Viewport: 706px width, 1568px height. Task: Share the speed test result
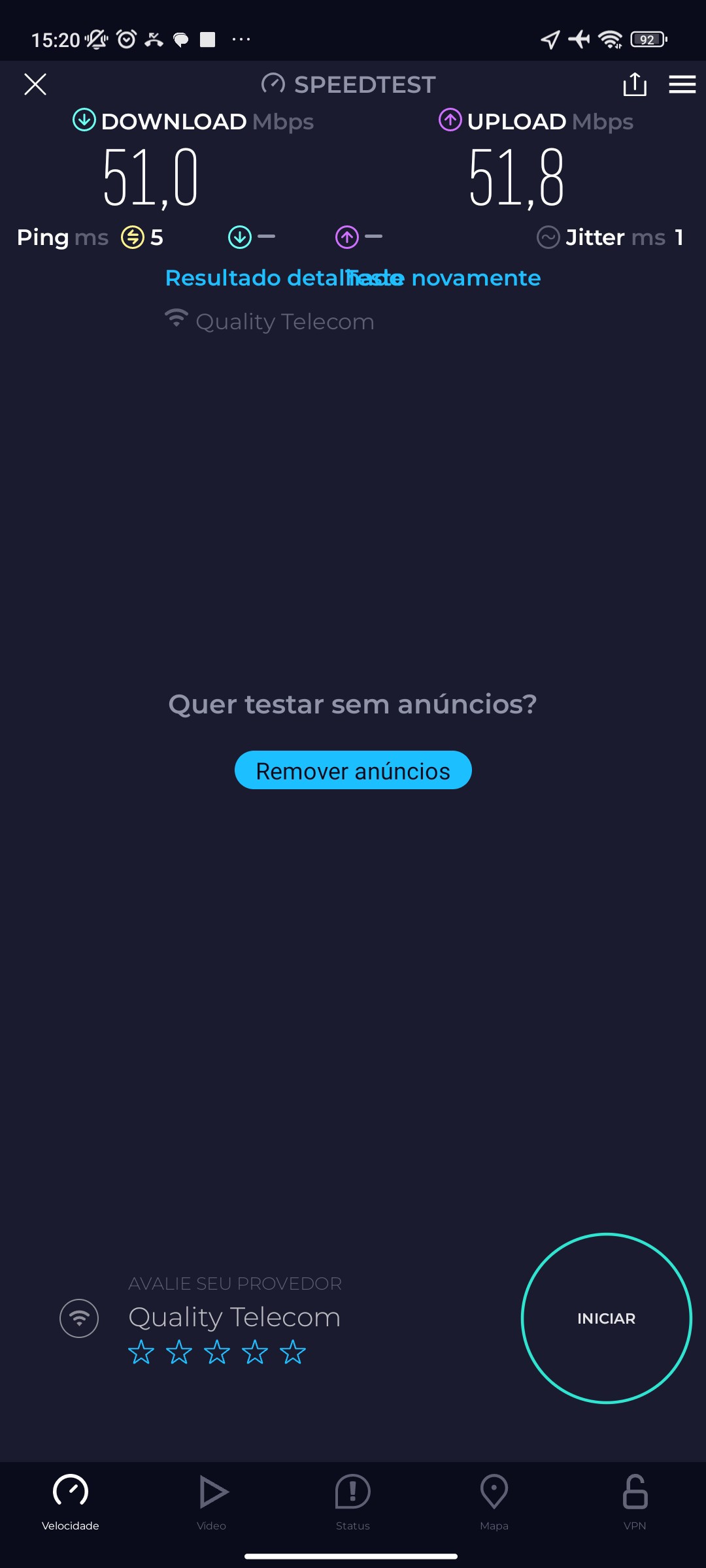coord(635,84)
